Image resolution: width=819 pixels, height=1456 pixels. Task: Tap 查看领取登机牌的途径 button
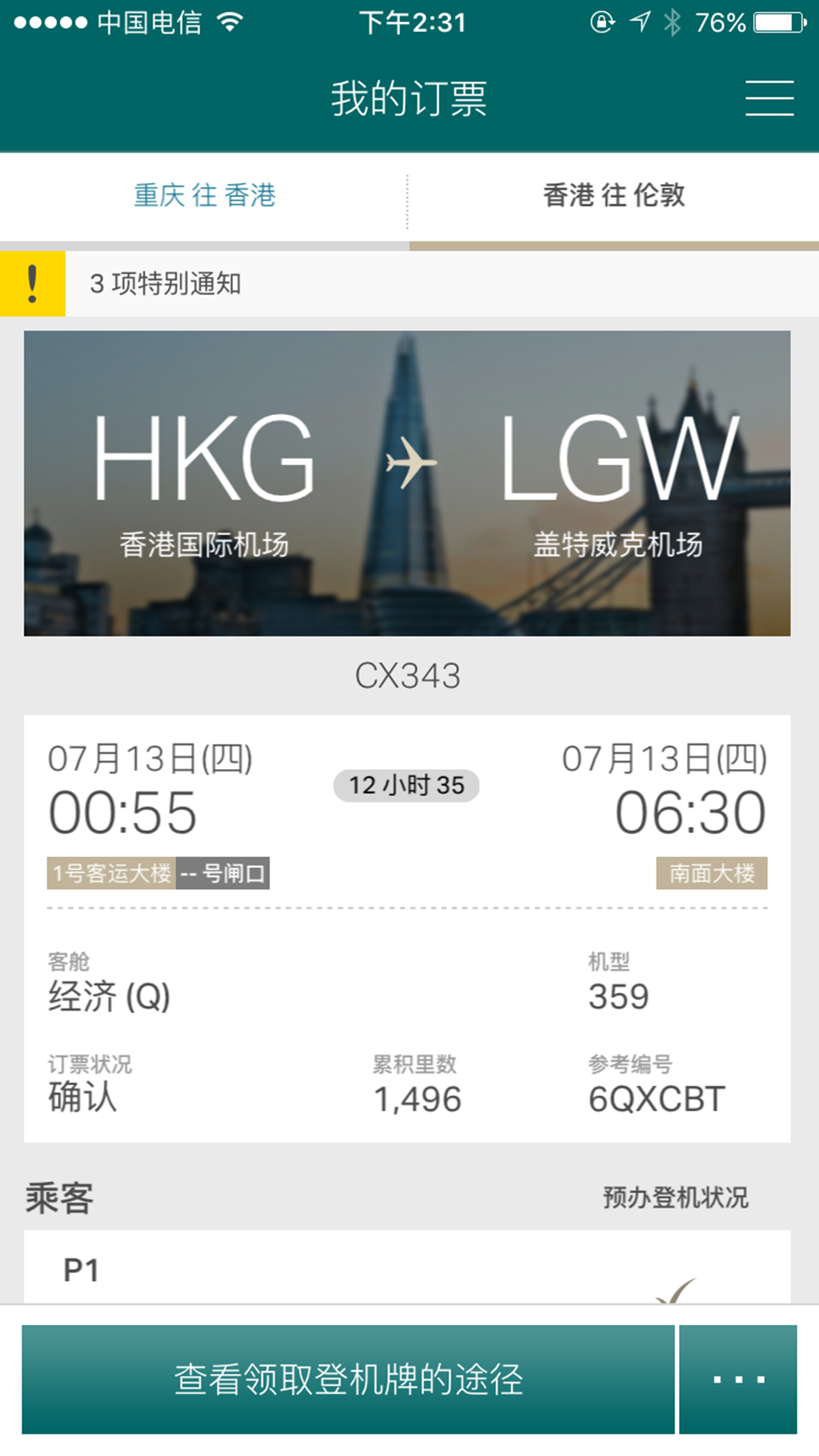[x=348, y=1378]
